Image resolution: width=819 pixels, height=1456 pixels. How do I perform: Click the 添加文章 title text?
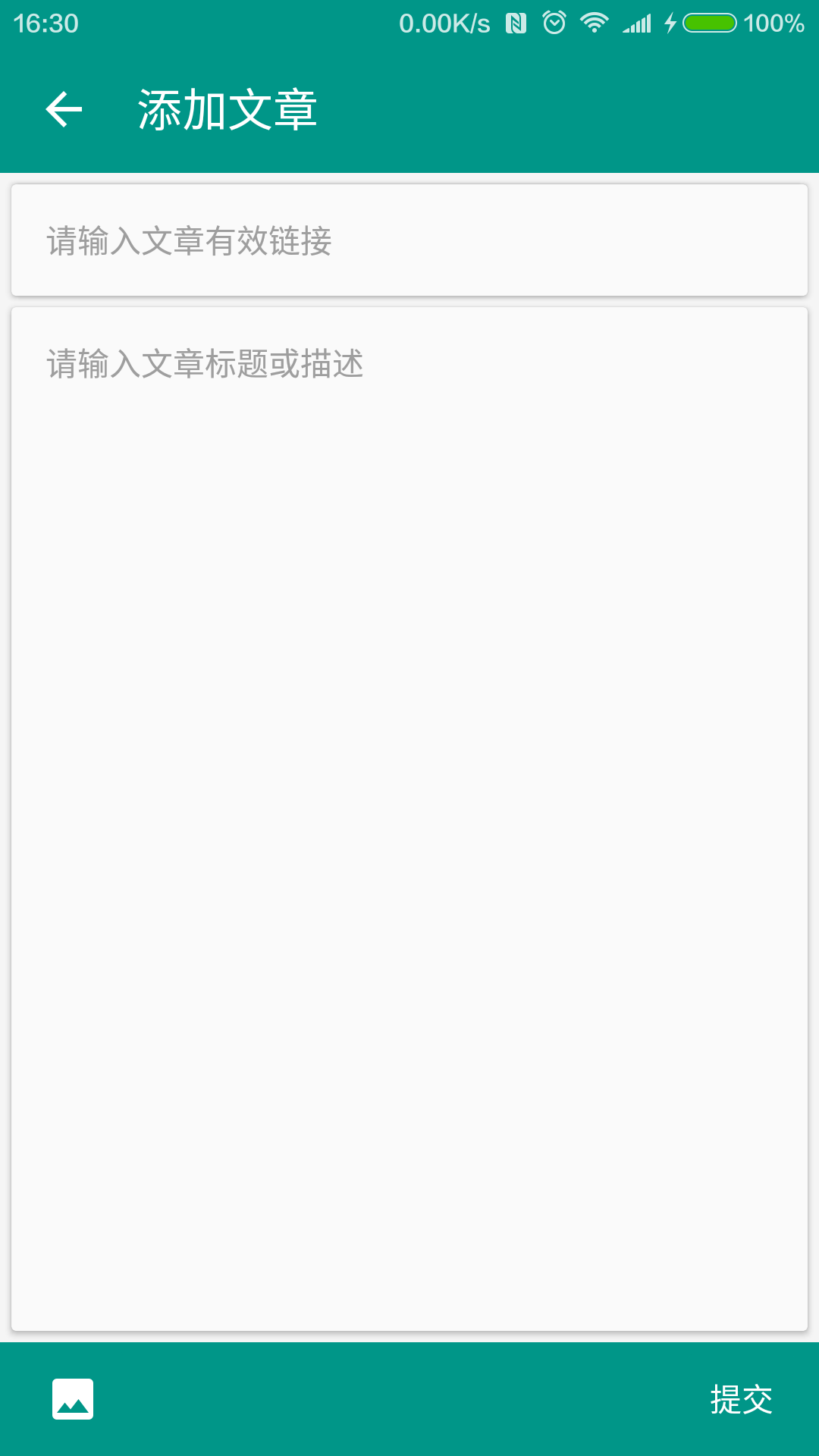coord(227,108)
